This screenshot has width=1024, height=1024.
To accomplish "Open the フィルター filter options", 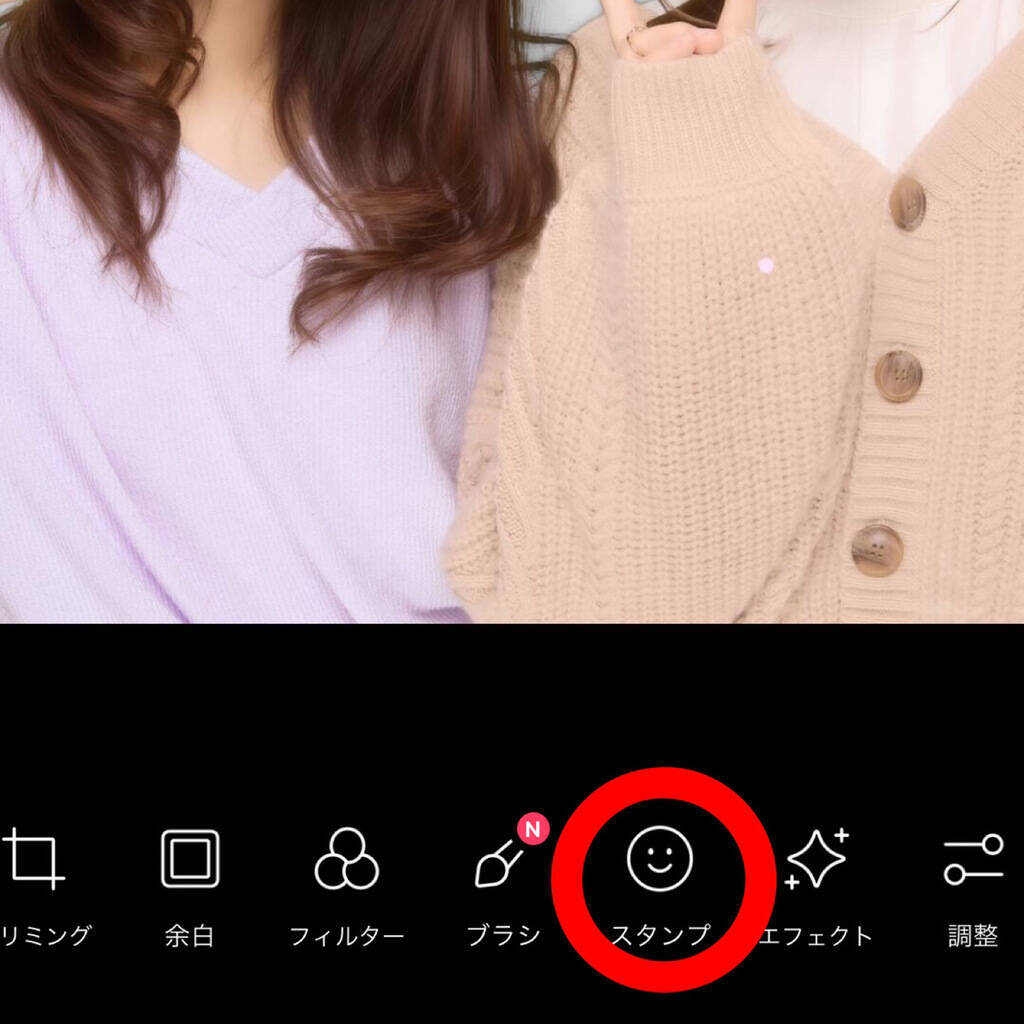I will click(x=346, y=862).
